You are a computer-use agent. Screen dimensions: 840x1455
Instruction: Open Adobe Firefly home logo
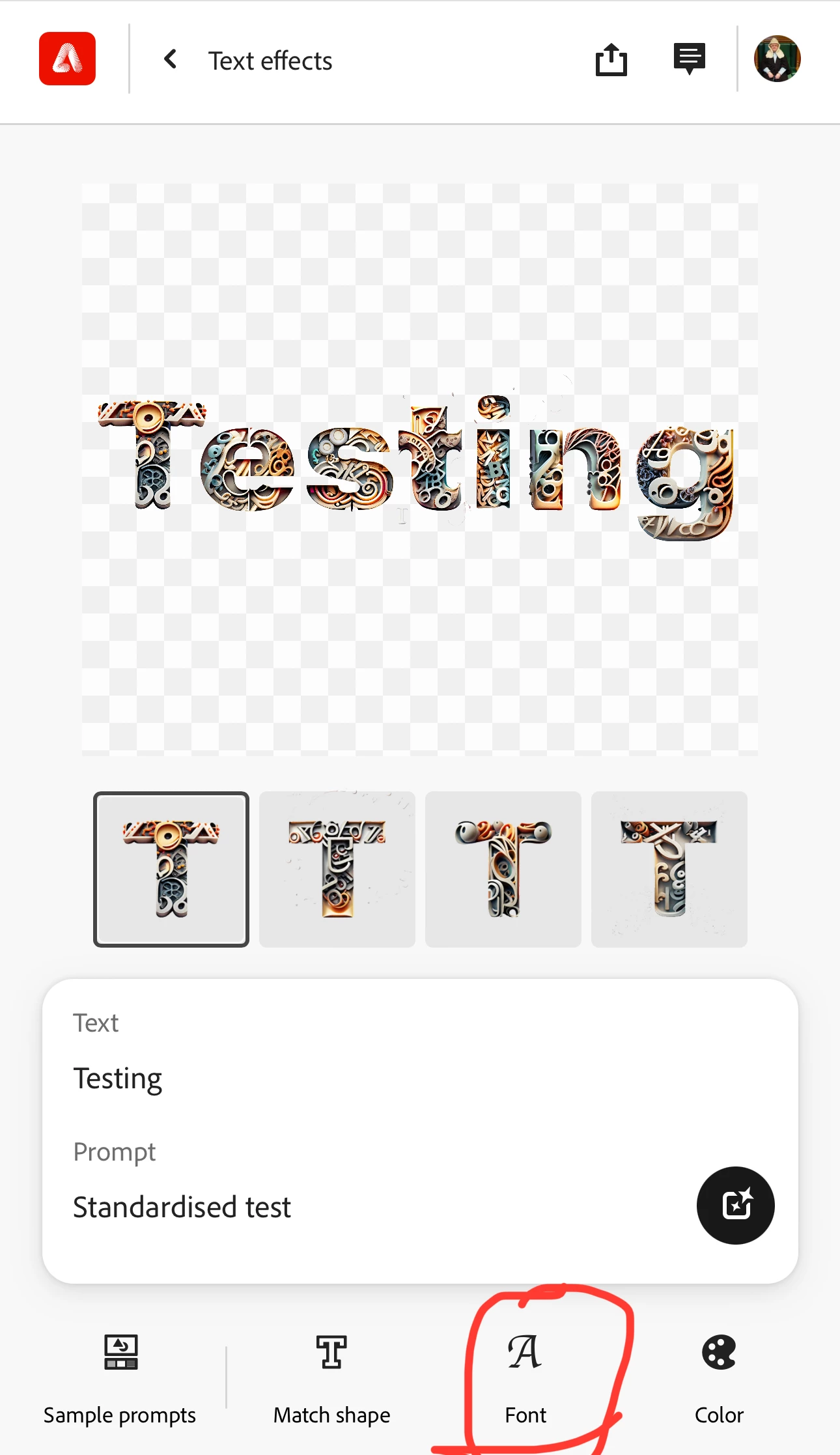click(x=67, y=59)
